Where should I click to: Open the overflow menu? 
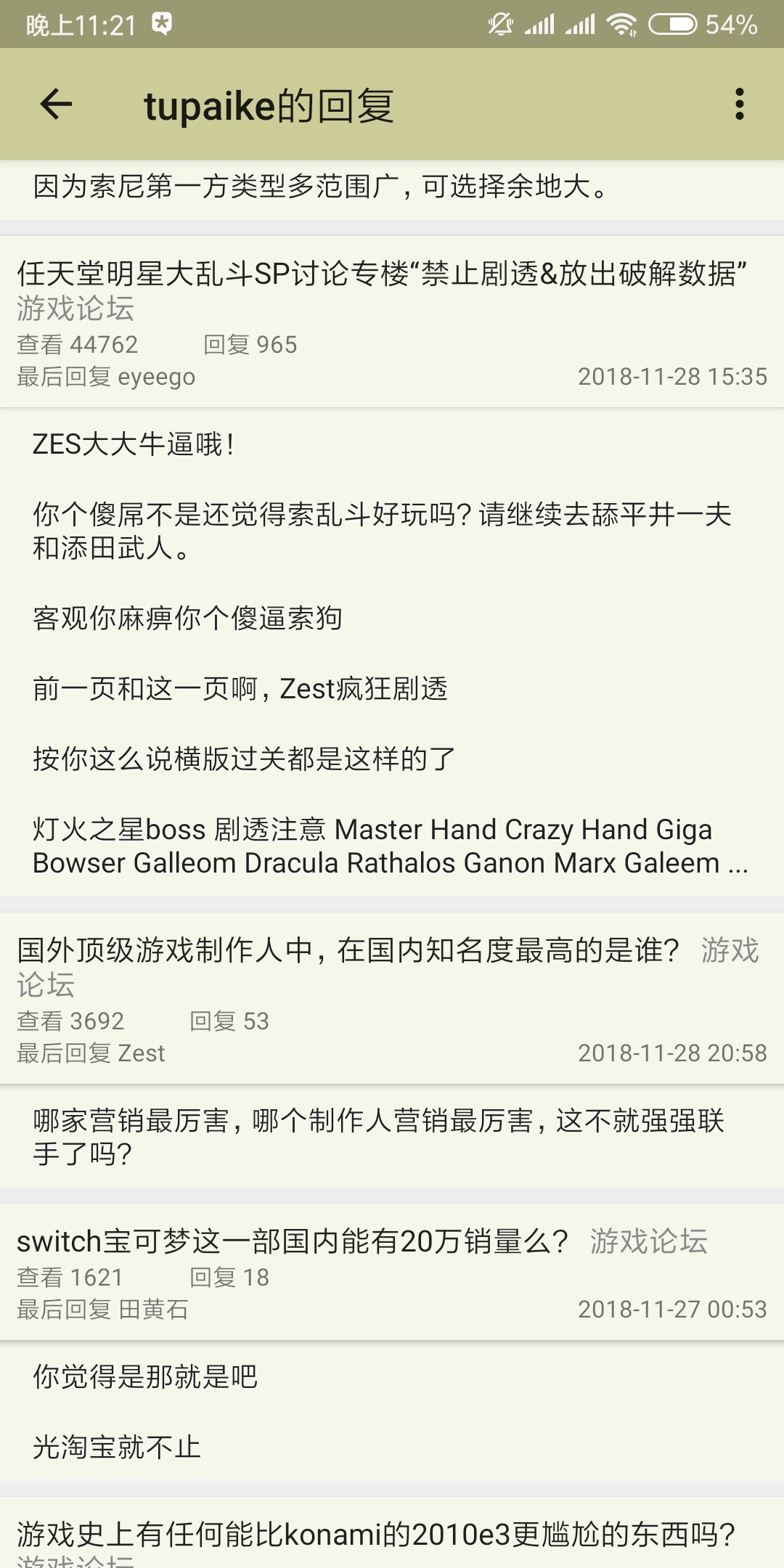[x=739, y=105]
